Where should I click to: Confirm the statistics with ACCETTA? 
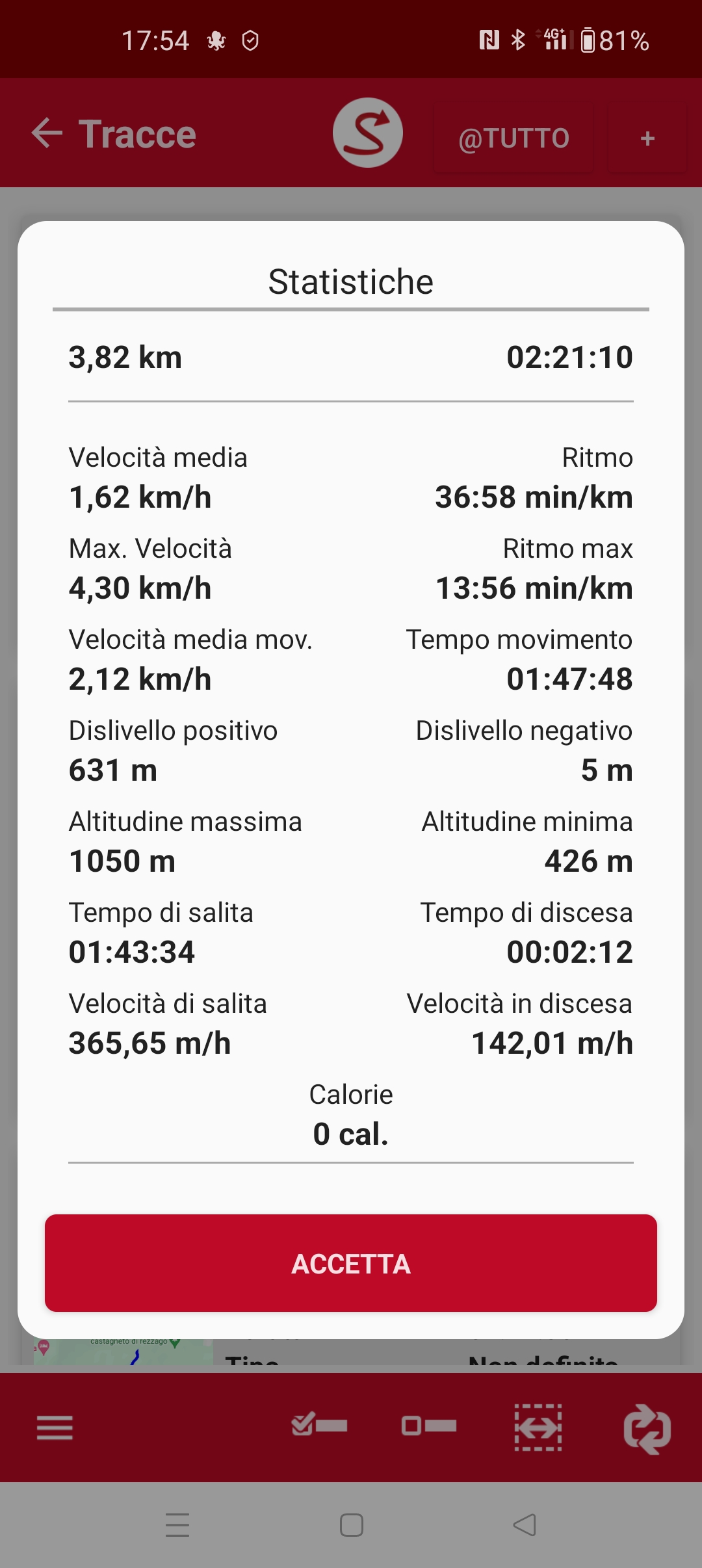click(351, 1263)
